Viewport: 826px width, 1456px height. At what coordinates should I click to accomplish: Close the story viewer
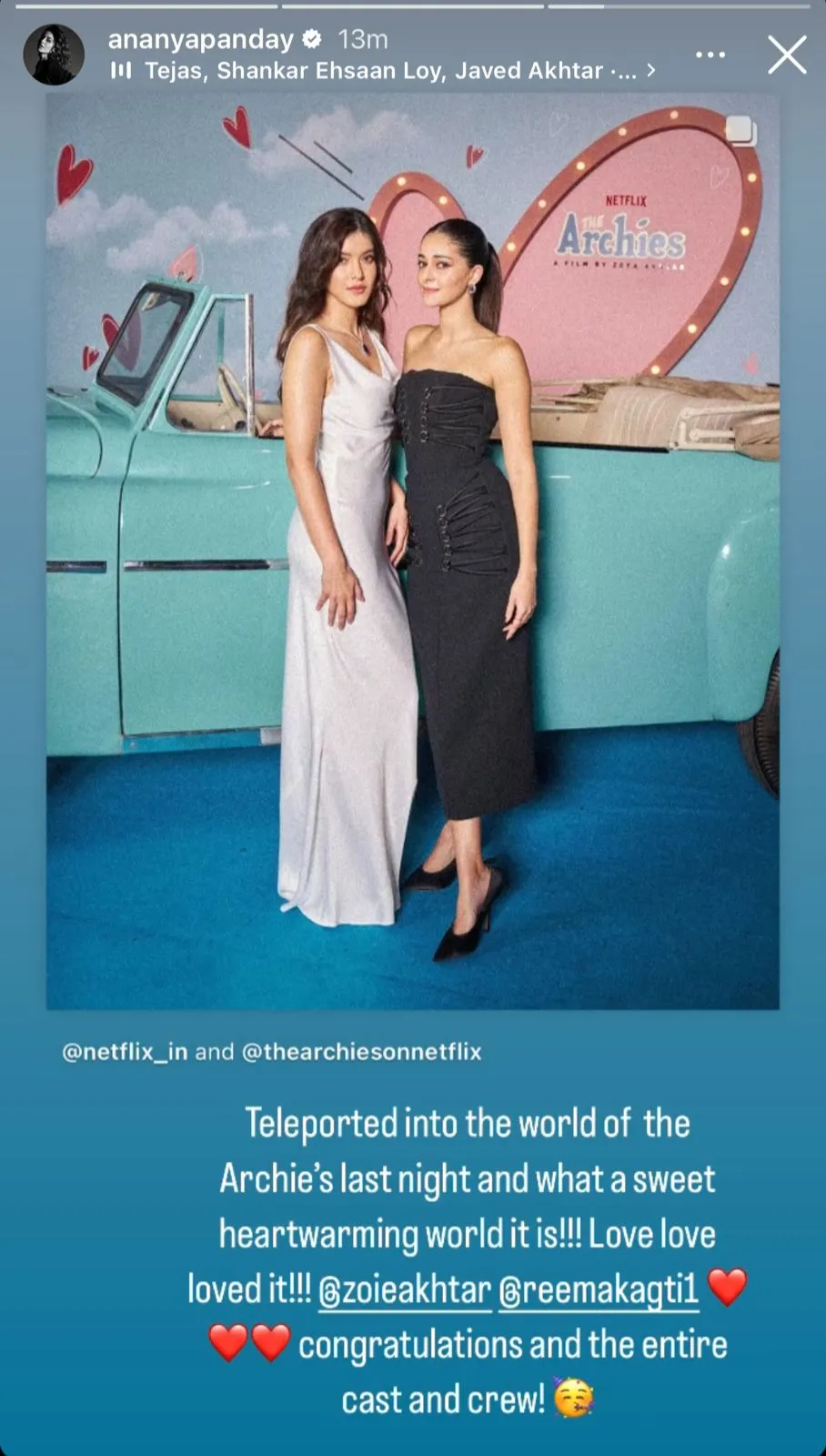click(x=787, y=55)
